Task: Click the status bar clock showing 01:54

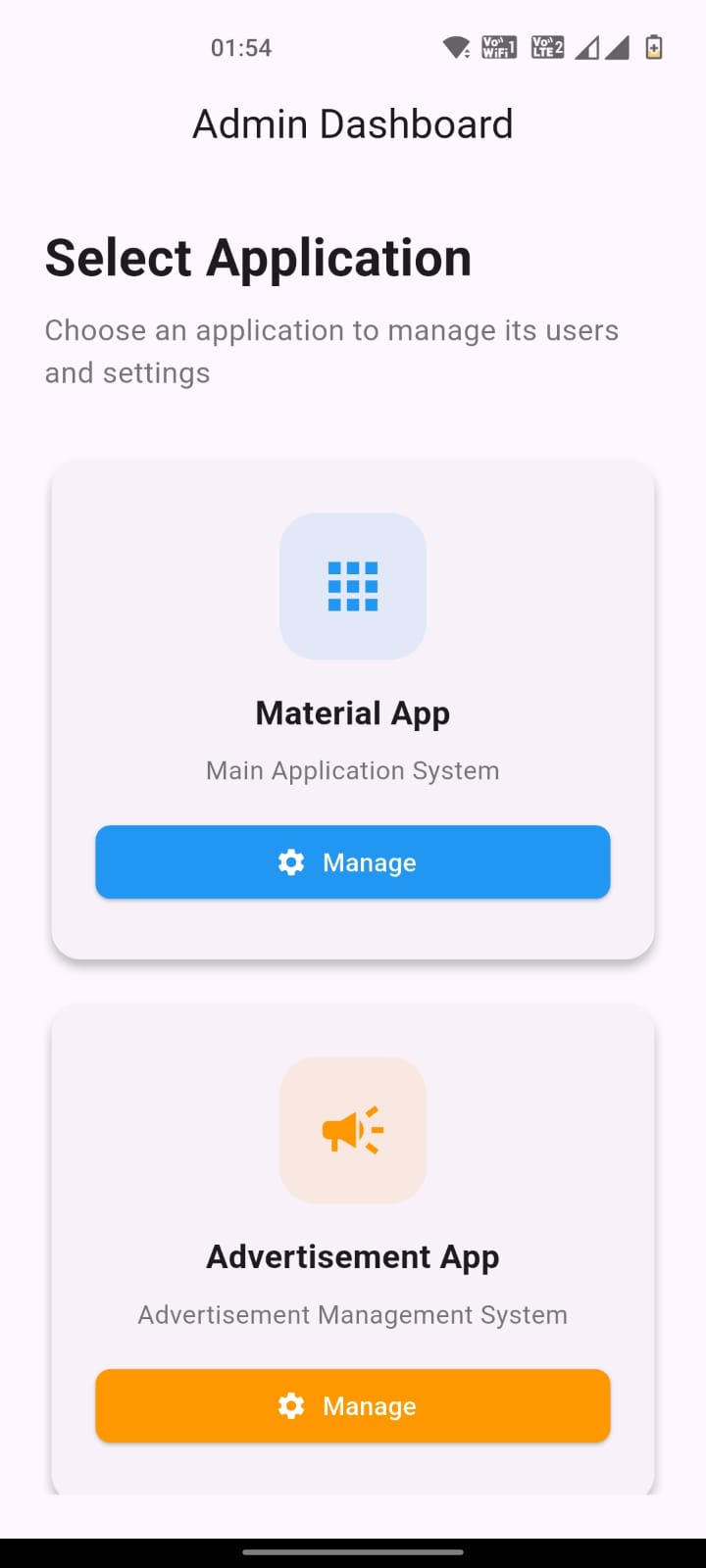Action: (240, 46)
